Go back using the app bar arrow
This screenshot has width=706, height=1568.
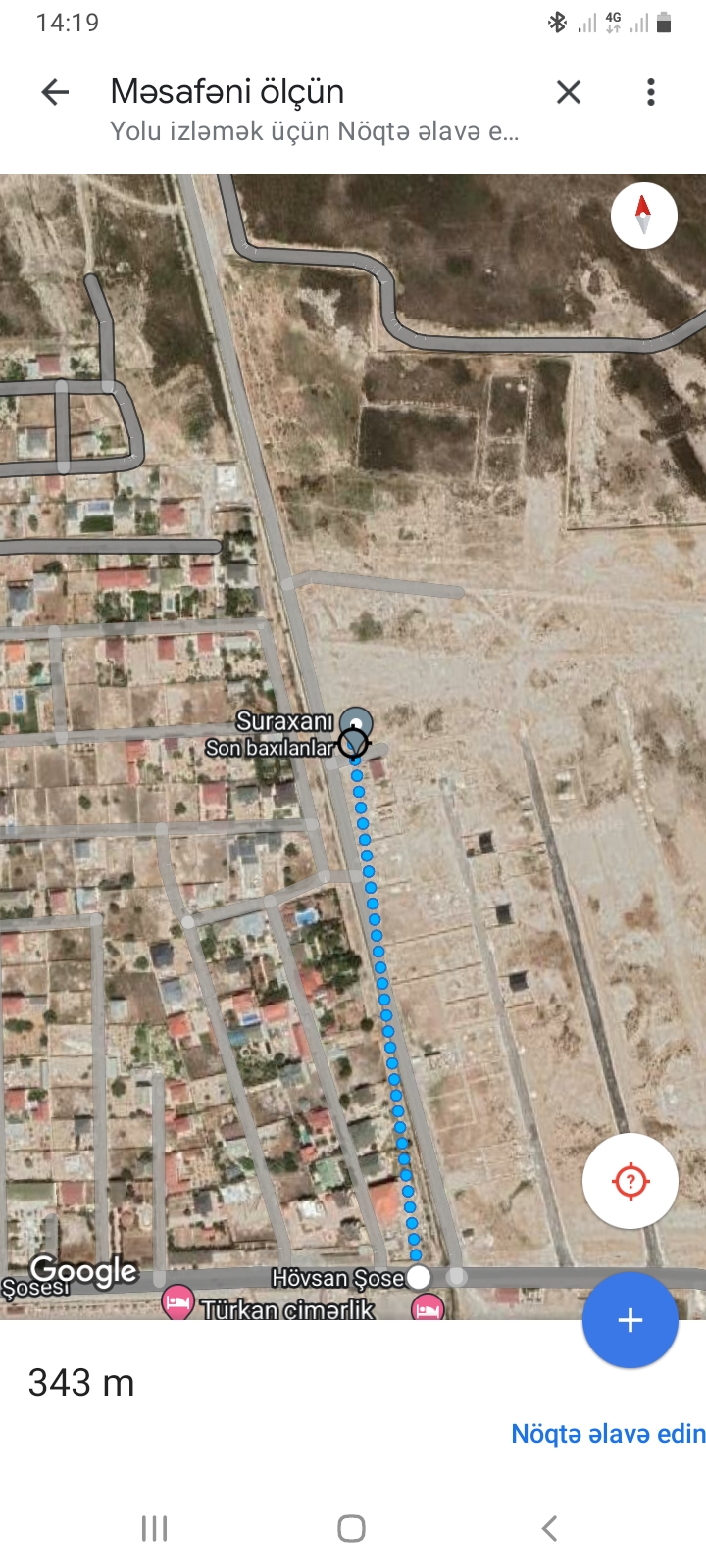click(x=56, y=92)
